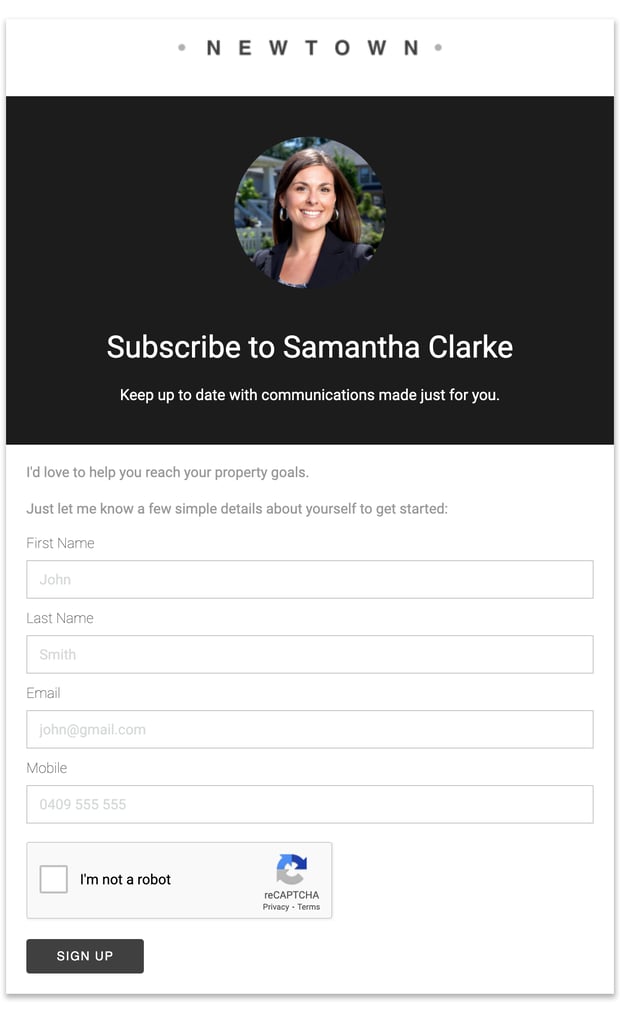Tap the First Name field
The image size is (620, 1013).
[309, 579]
